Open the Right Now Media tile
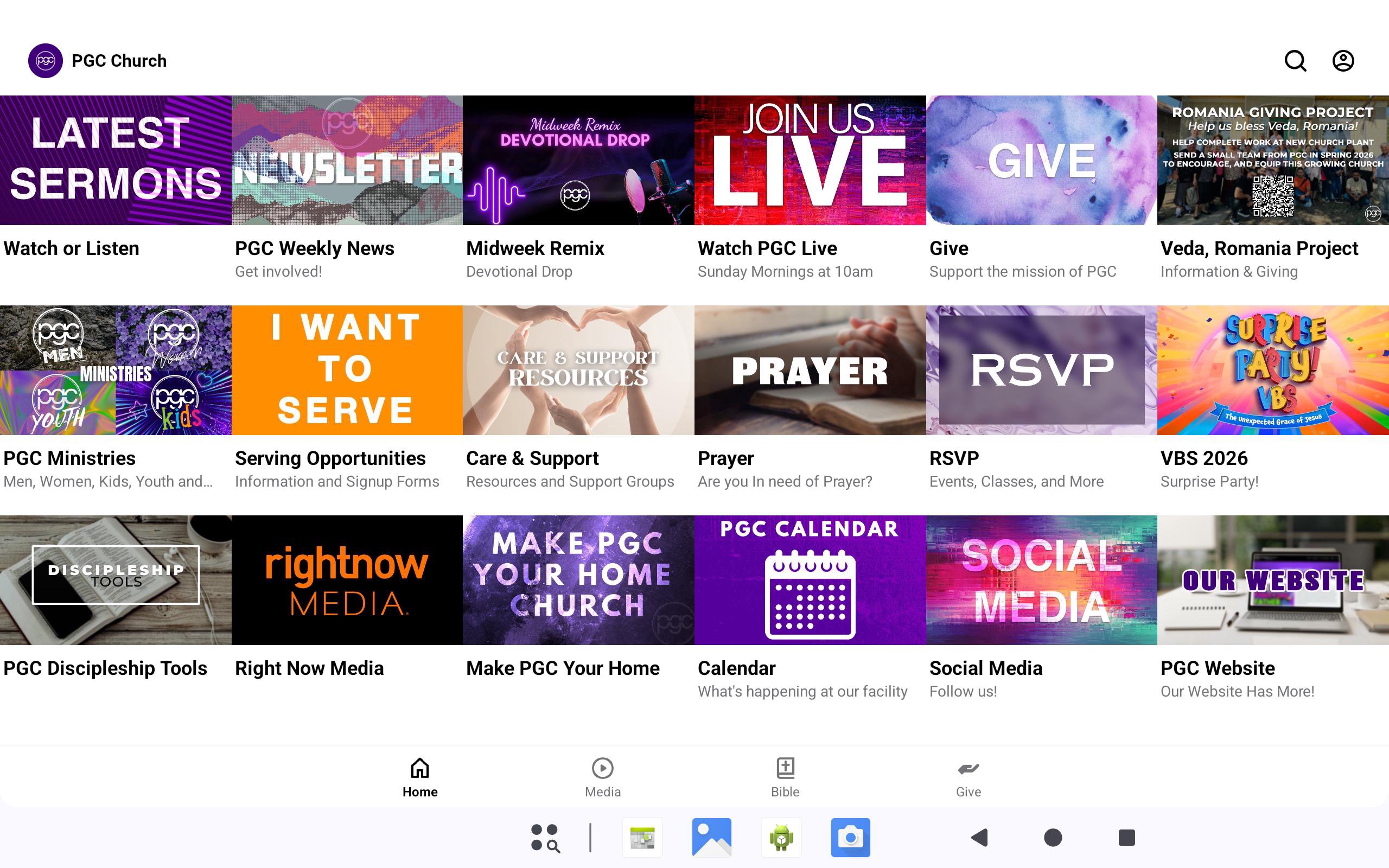This screenshot has height=868, width=1389. pyautogui.click(x=347, y=580)
